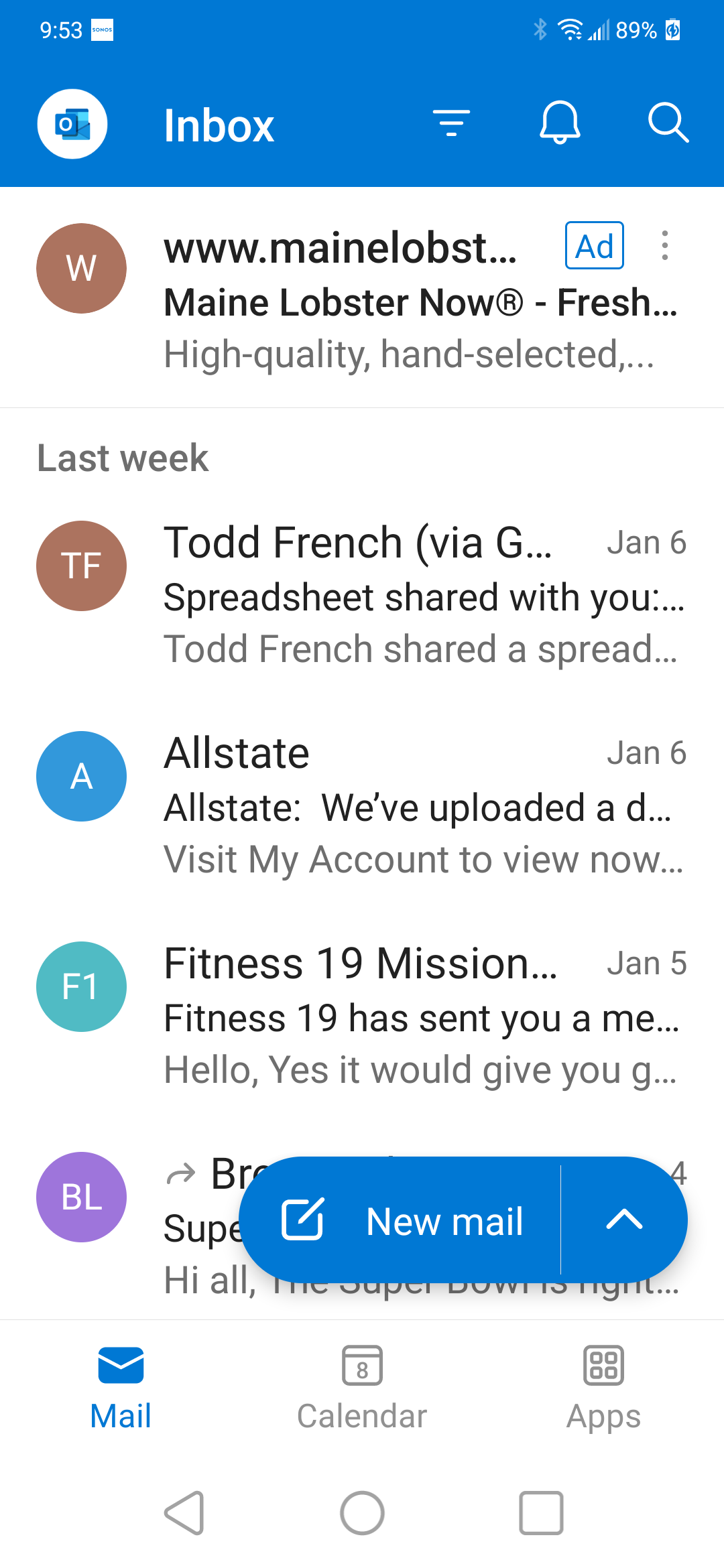Screen dimensions: 724x1568
Task: Open the Outlook account avatar menu
Action: (x=72, y=124)
